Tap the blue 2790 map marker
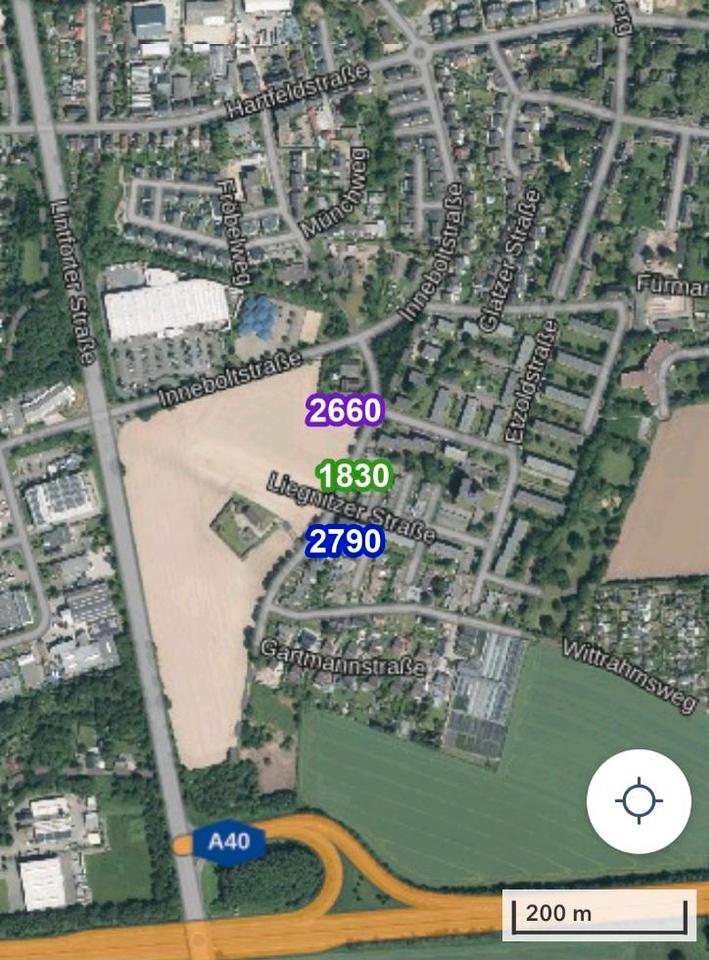This screenshot has height=960, width=709. [345, 541]
